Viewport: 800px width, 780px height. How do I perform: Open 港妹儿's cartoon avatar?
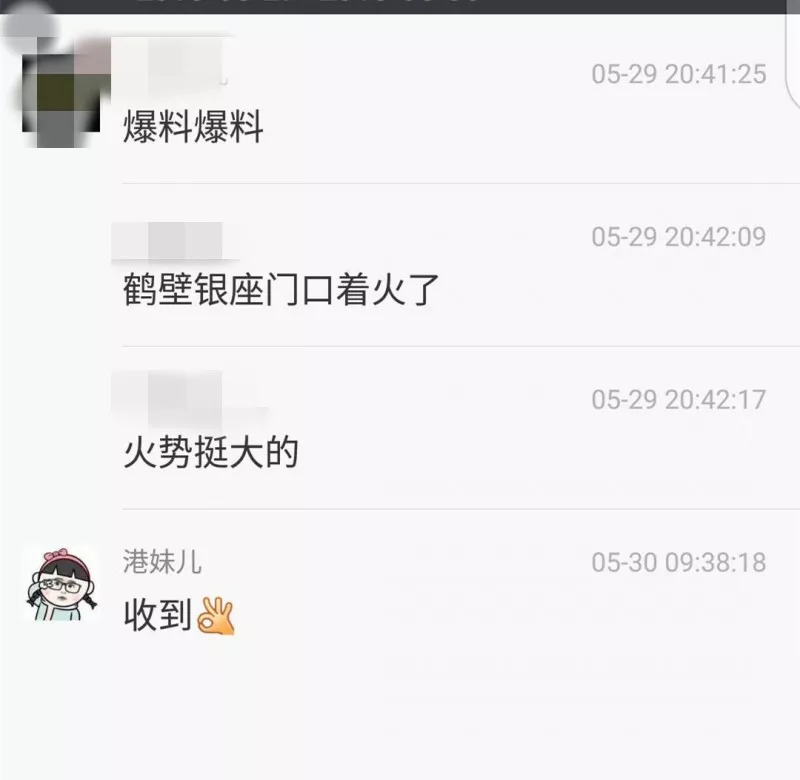point(60,583)
